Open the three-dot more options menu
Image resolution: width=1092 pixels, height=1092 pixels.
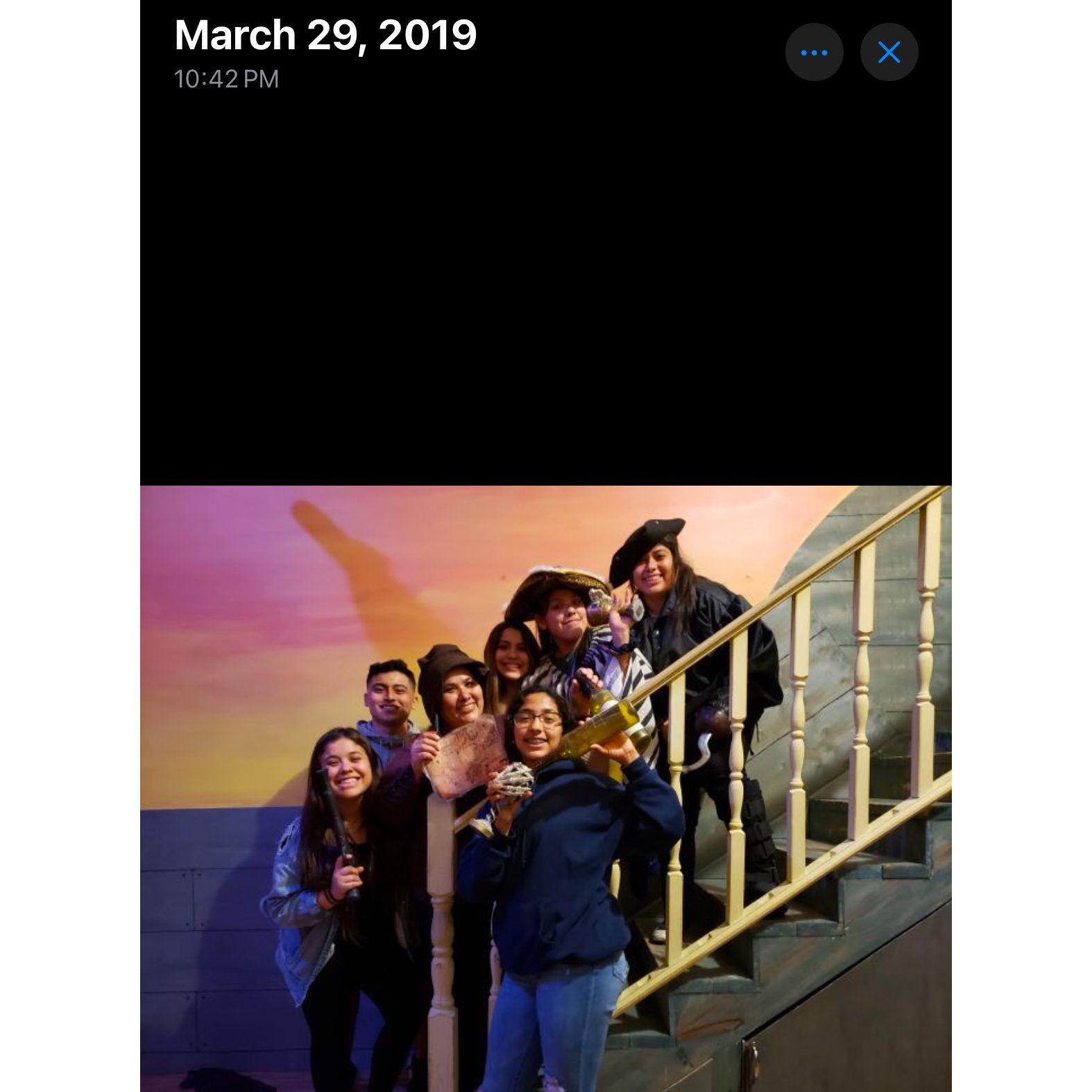click(814, 53)
